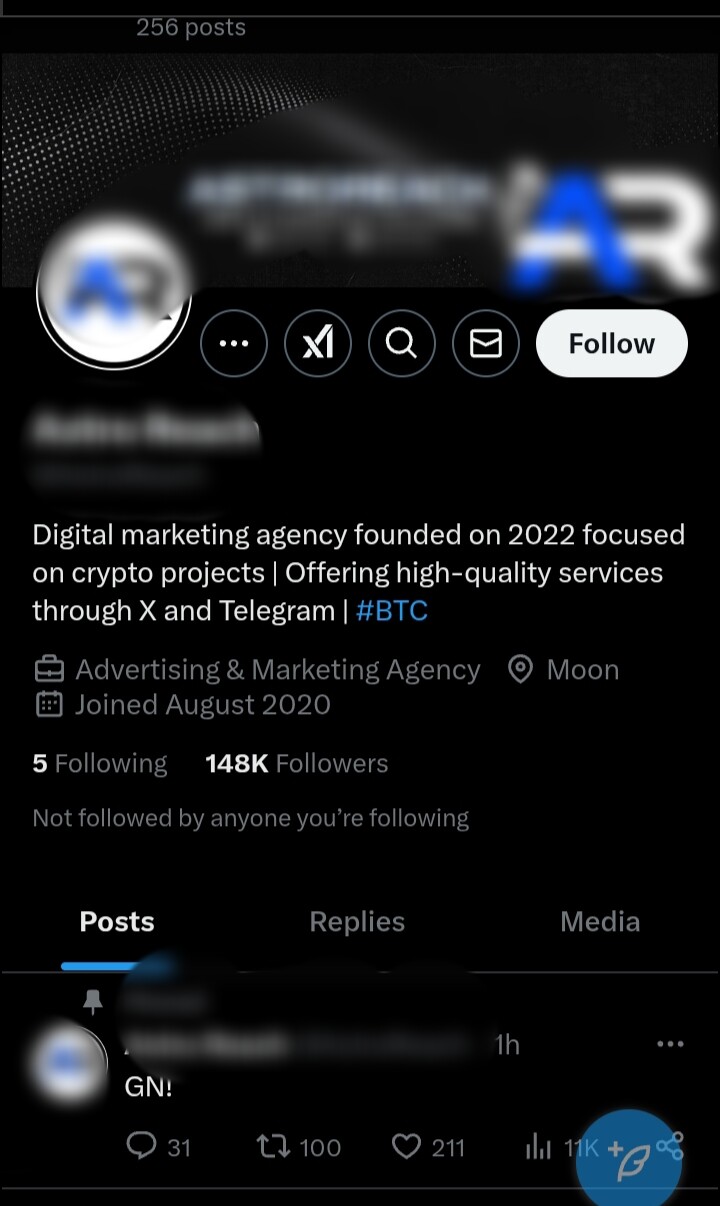Open the search icon on the profile
The image size is (720, 1206).
click(x=402, y=343)
